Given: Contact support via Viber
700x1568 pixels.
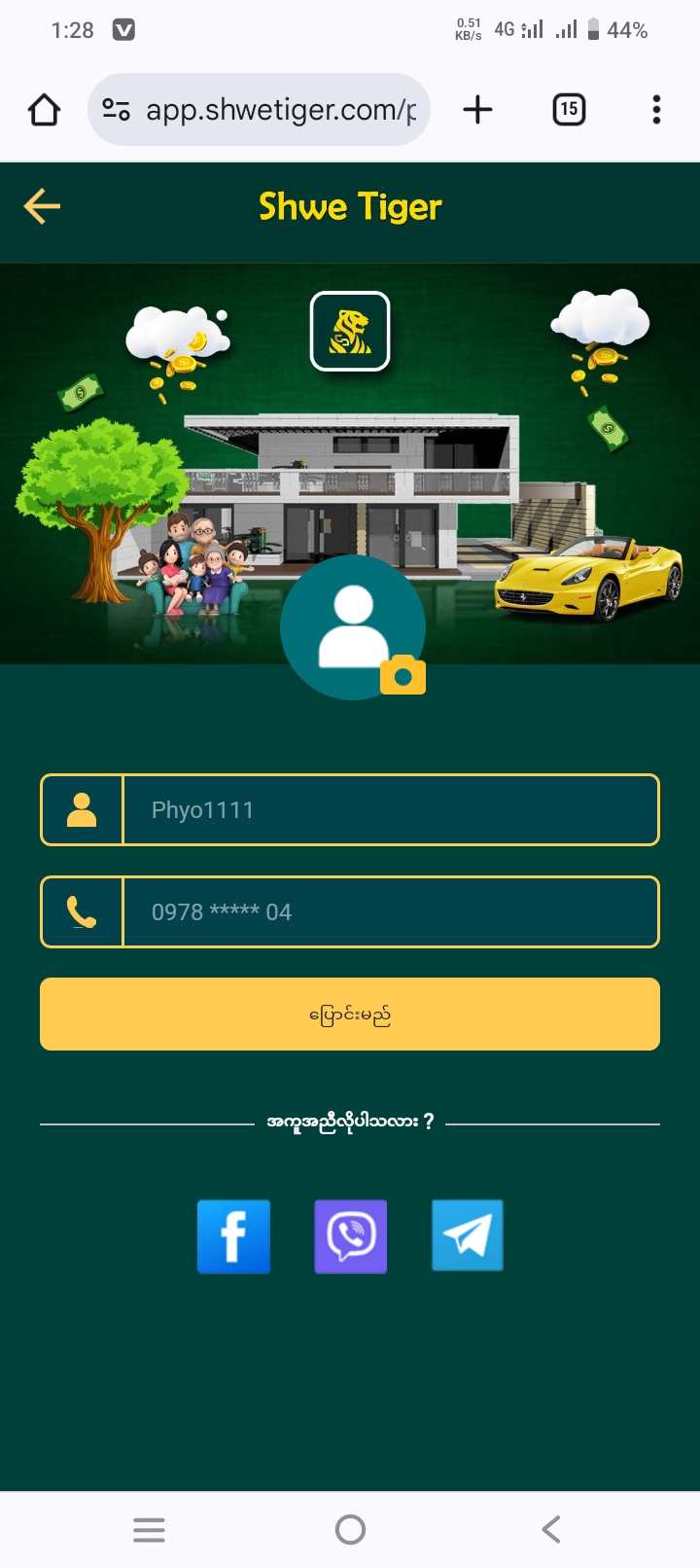Looking at the screenshot, I should [x=350, y=1236].
